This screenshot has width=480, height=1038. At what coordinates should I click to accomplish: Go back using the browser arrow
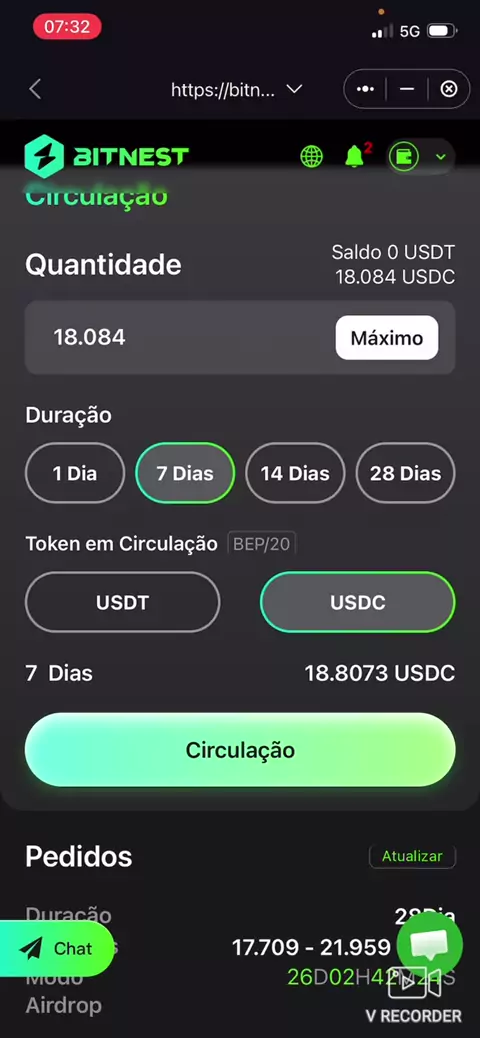[x=35, y=89]
